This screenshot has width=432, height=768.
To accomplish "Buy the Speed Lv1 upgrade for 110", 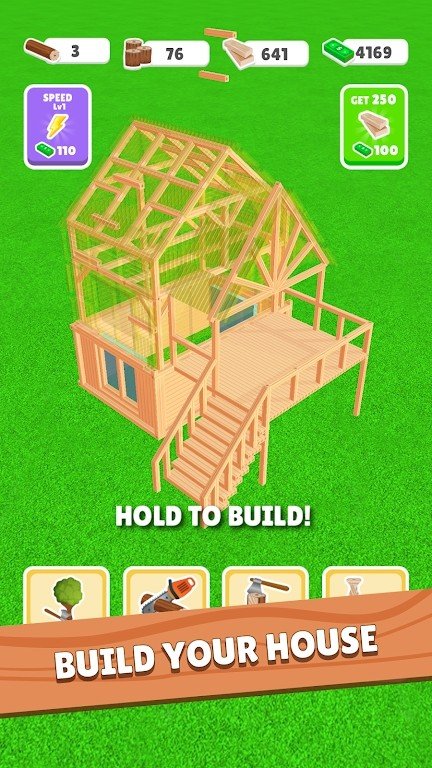I will [58, 126].
